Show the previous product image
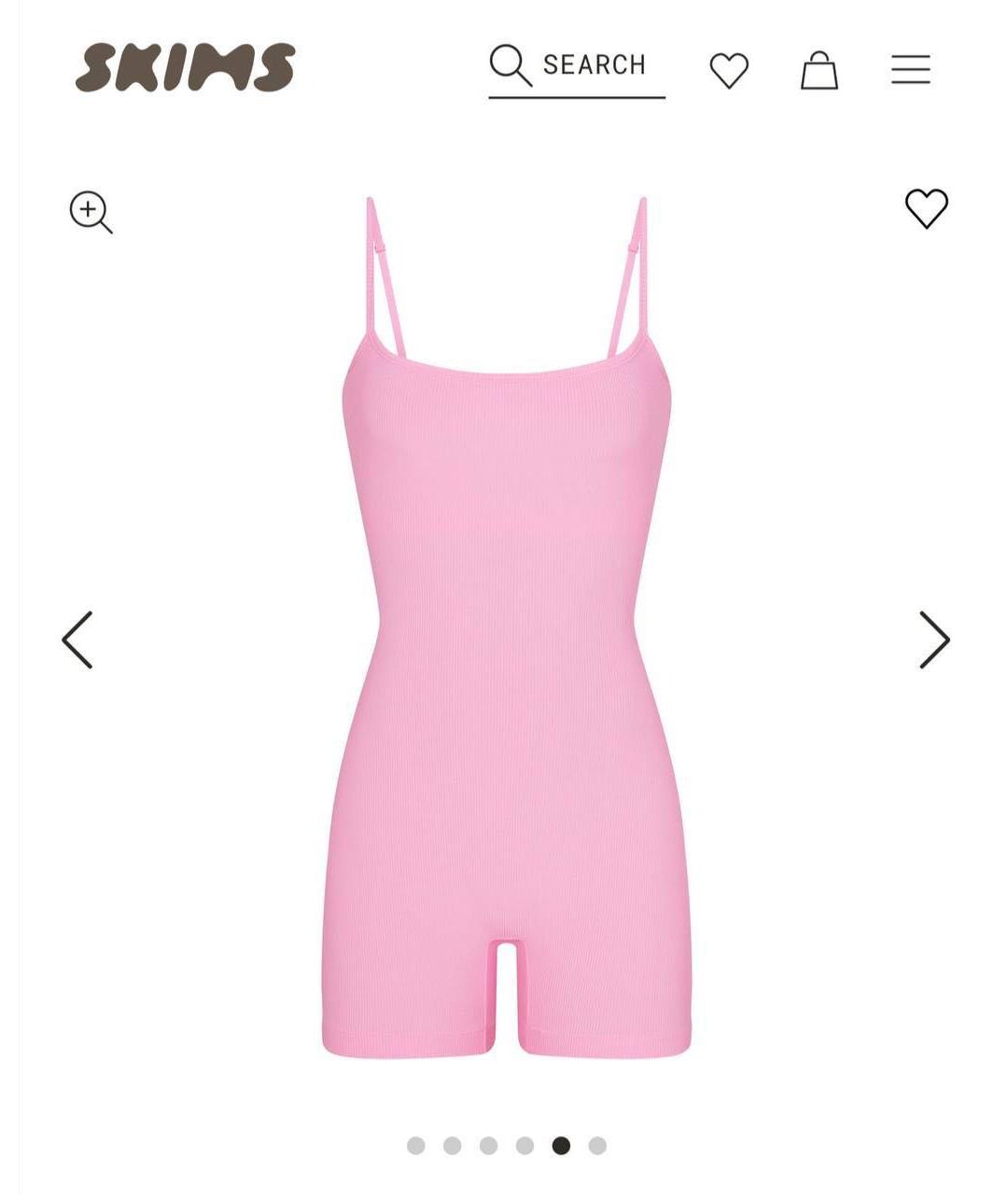1008x1195 pixels. click(x=77, y=640)
